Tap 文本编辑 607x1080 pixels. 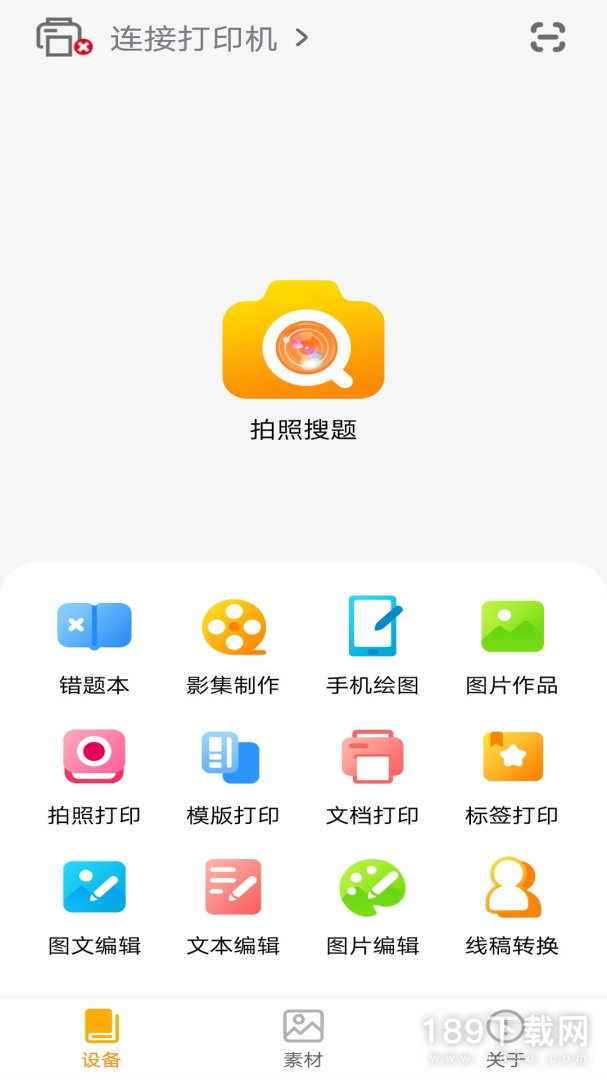(233, 905)
